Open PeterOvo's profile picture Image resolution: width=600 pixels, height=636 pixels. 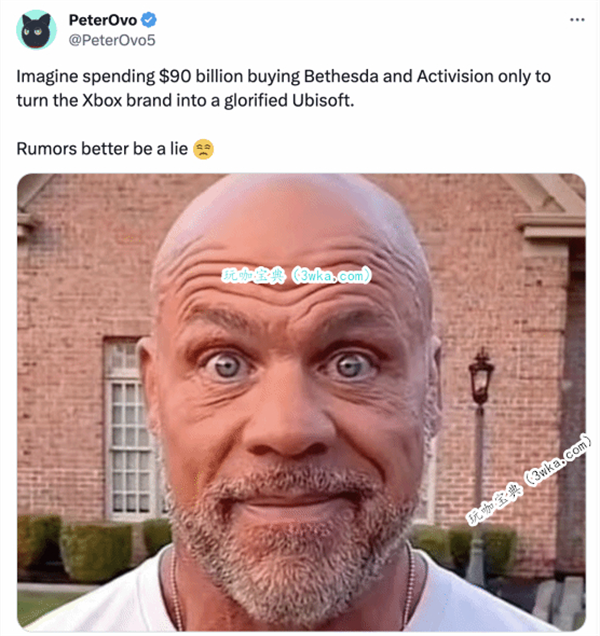point(36,30)
